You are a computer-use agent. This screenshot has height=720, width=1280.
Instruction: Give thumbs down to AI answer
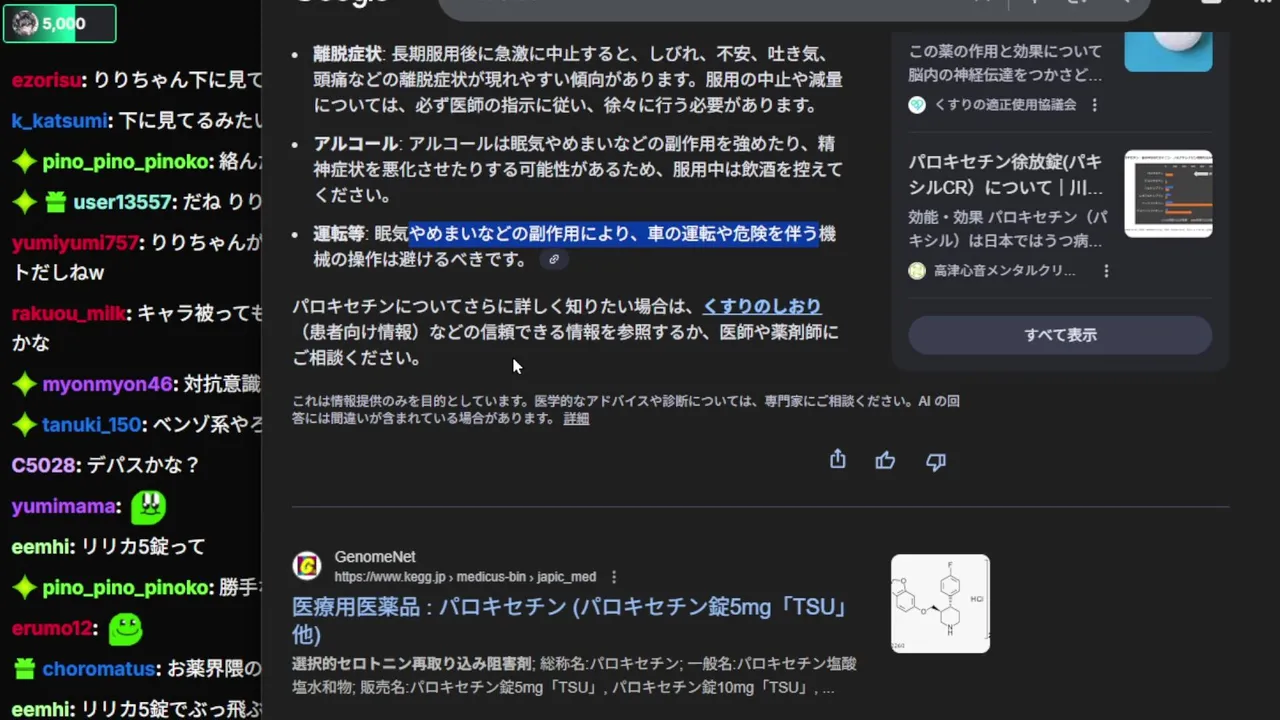tap(935, 461)
